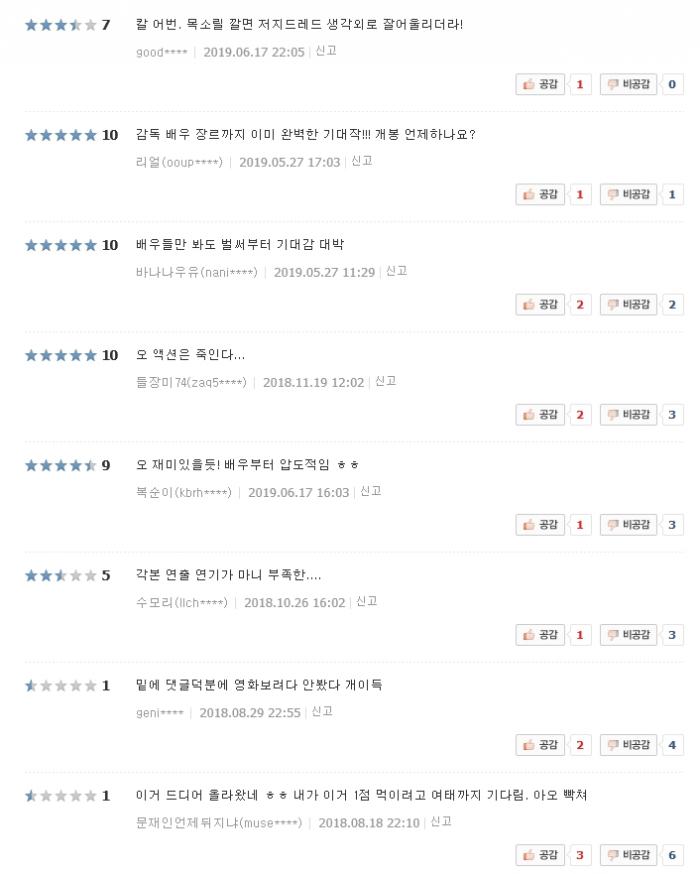The height and width of the screenshot is (874, 700).
Task: Like 리얼(ooup****)'s review with 공감
Action: click(540, 195)
